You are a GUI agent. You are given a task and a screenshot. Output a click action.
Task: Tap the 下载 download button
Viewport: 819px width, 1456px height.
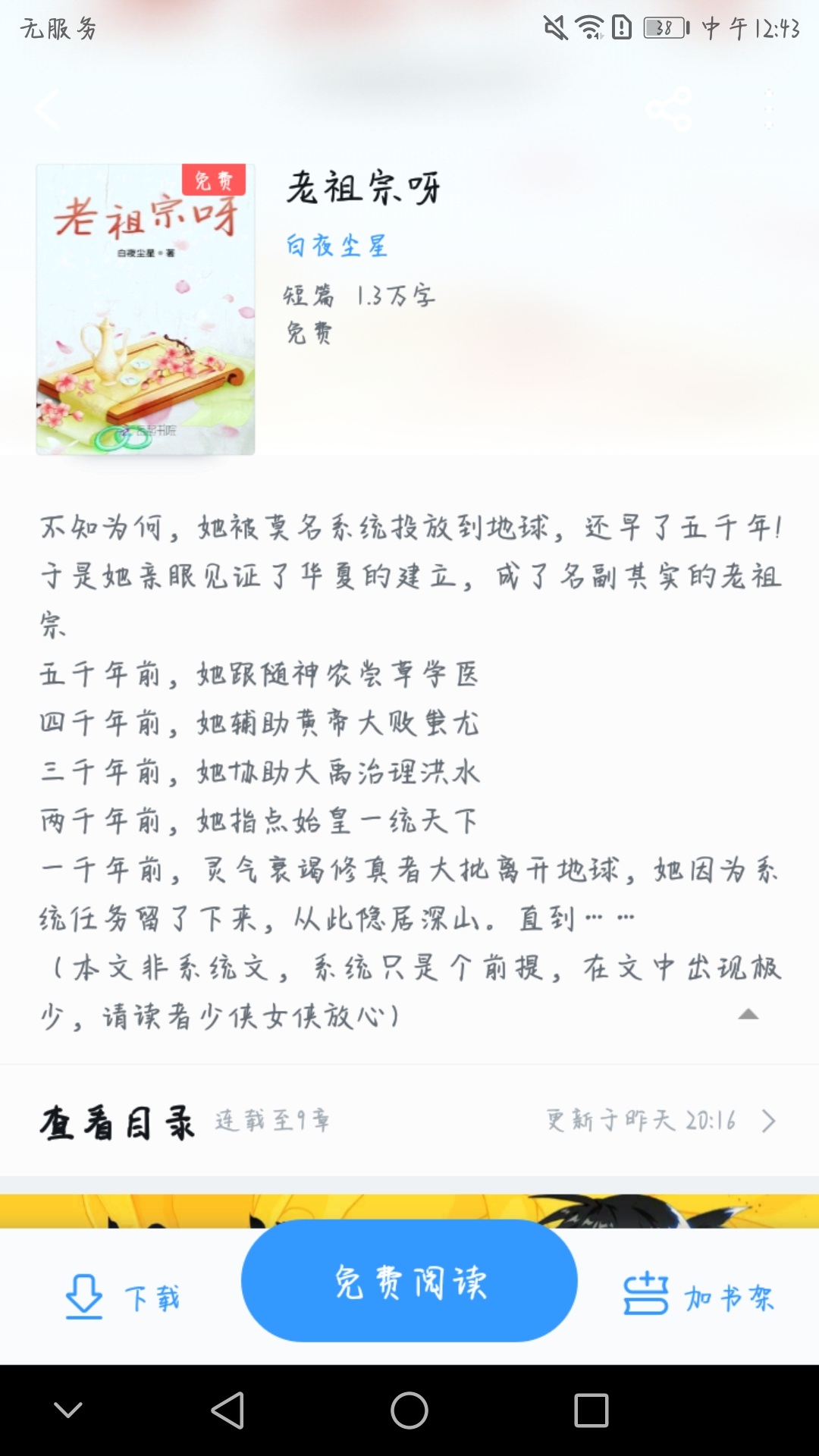(123, 1297)
